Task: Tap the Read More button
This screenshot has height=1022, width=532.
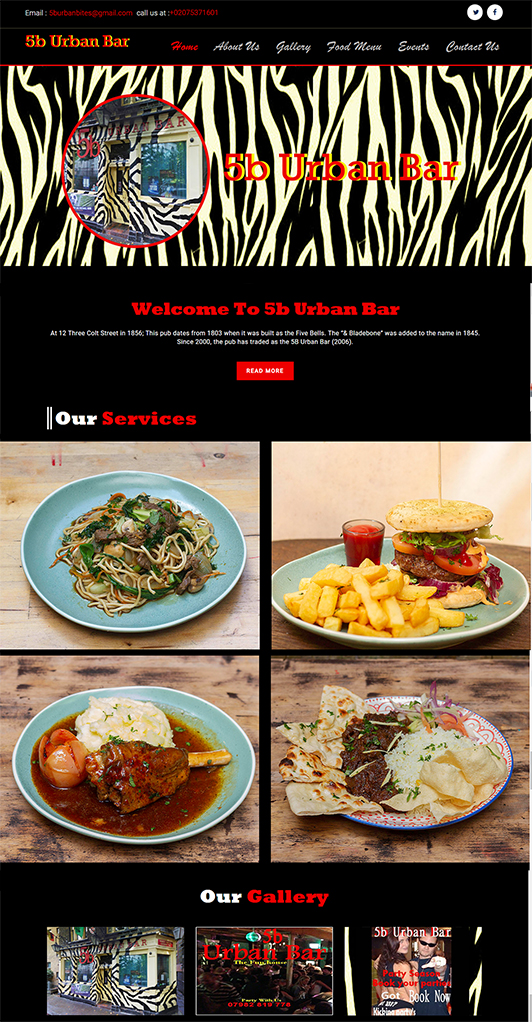Action: (265, 371)
